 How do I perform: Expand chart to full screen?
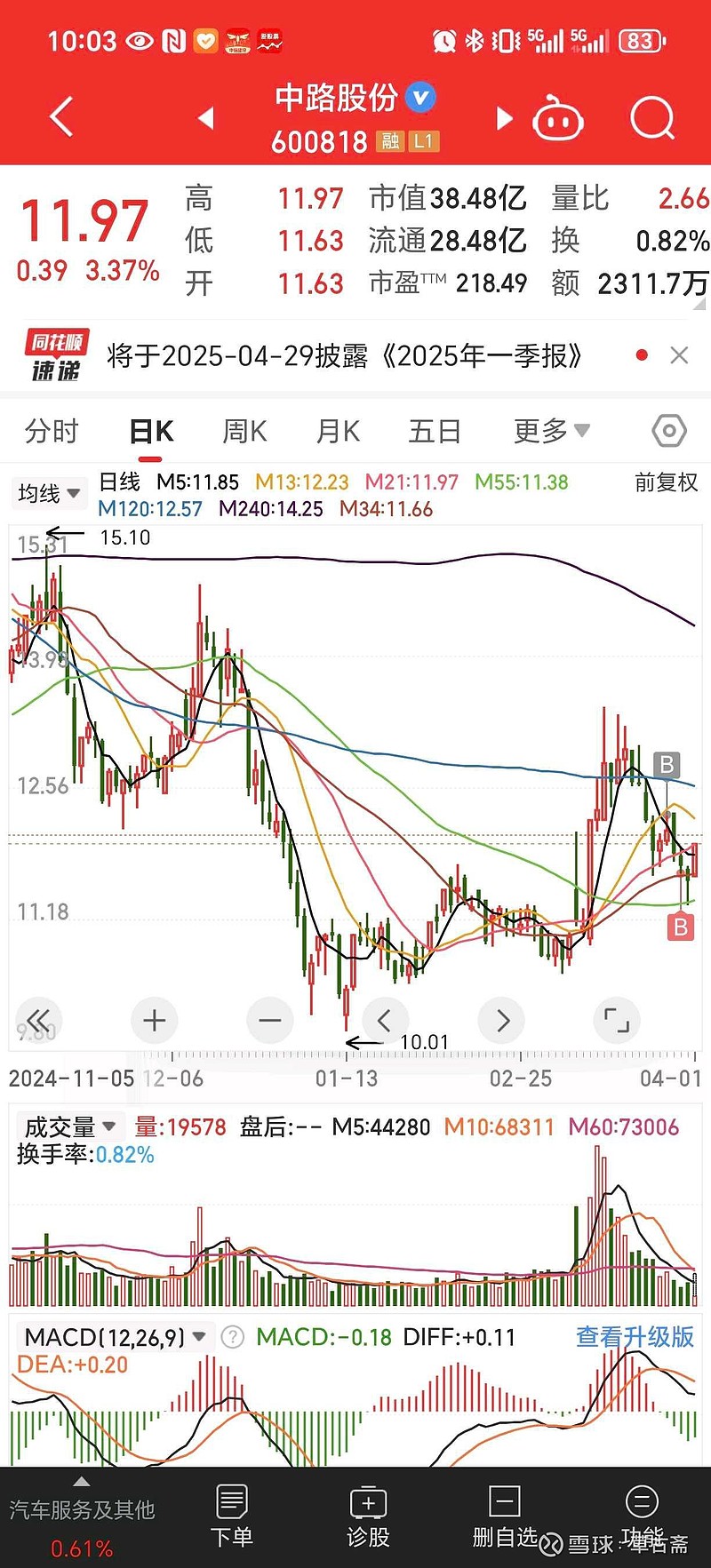click(x=616, y=1020)
